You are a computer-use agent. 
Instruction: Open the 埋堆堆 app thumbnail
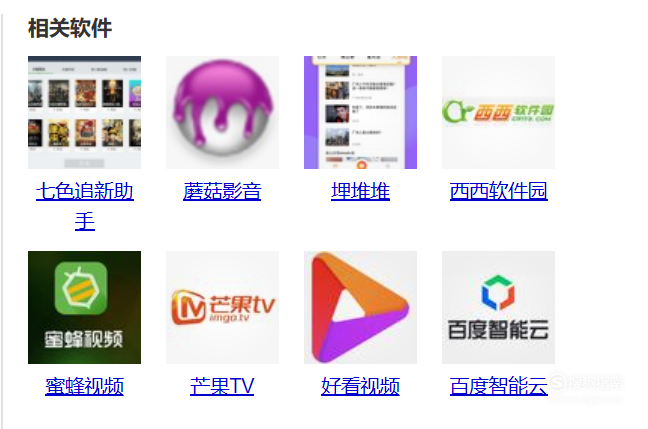[360, 112]
